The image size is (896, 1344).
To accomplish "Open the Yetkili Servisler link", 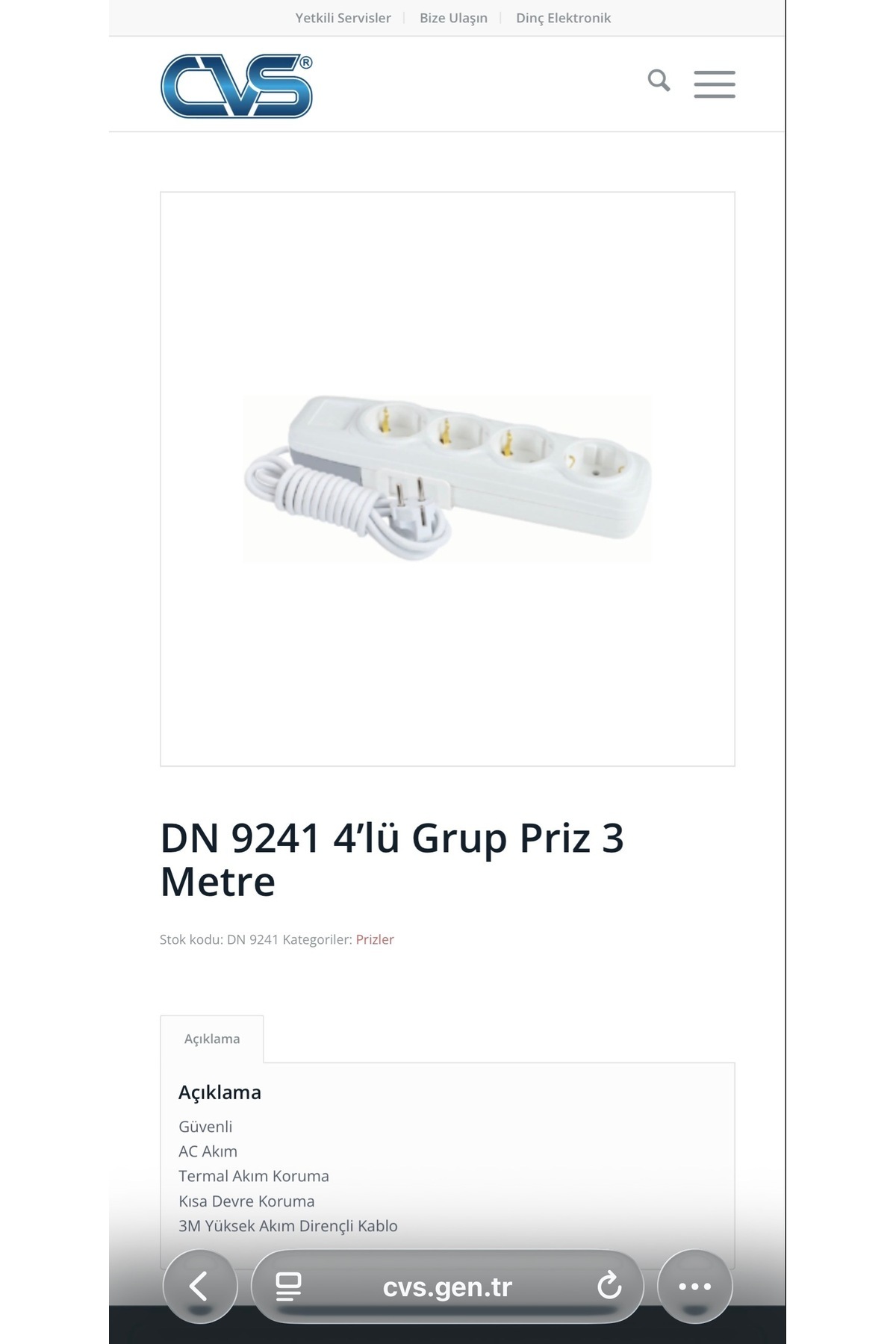I will 343,18.
